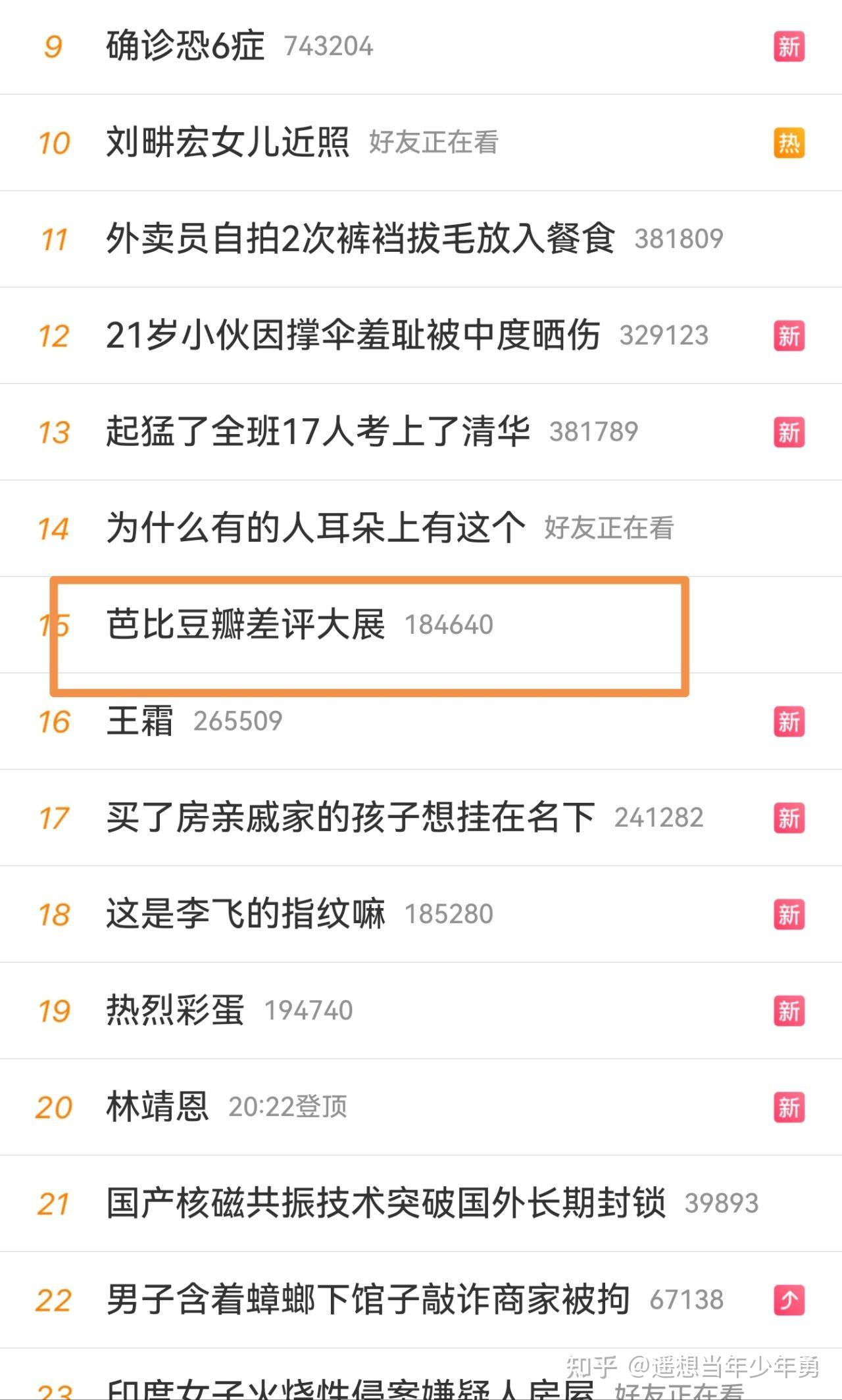Screen dimensions: 842x1400
Task: Open topic 国产核磁共振技术突破国外长期封锁
Action: click(x=385, y=1203)
